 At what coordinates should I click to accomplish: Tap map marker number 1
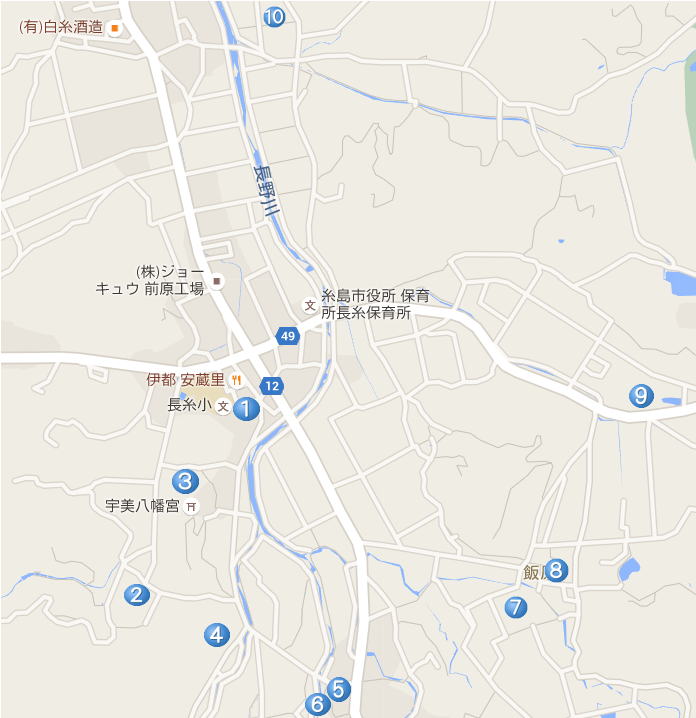click(x=246, y=408)
